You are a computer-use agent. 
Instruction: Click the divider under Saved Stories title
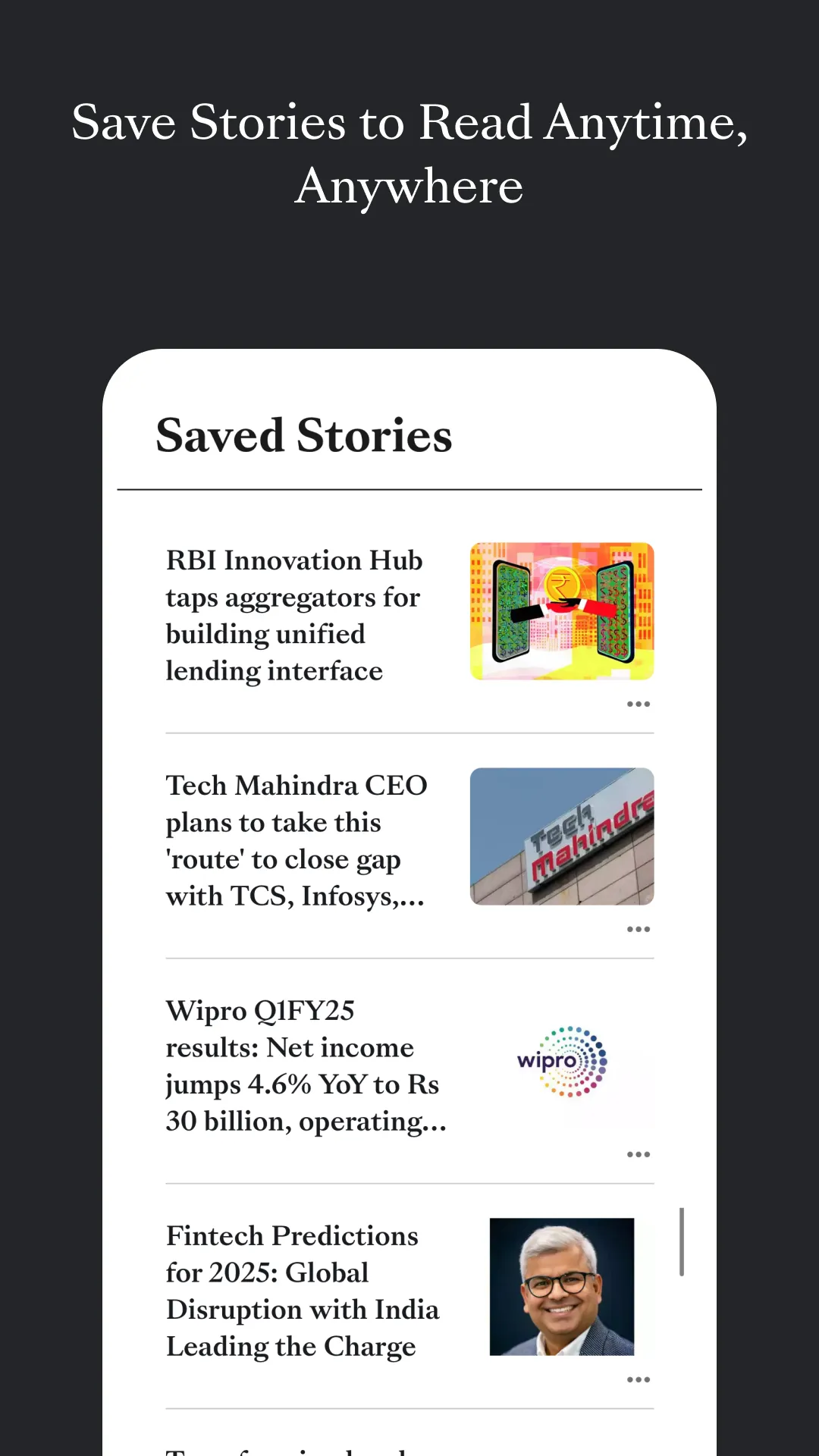(409, 489)
